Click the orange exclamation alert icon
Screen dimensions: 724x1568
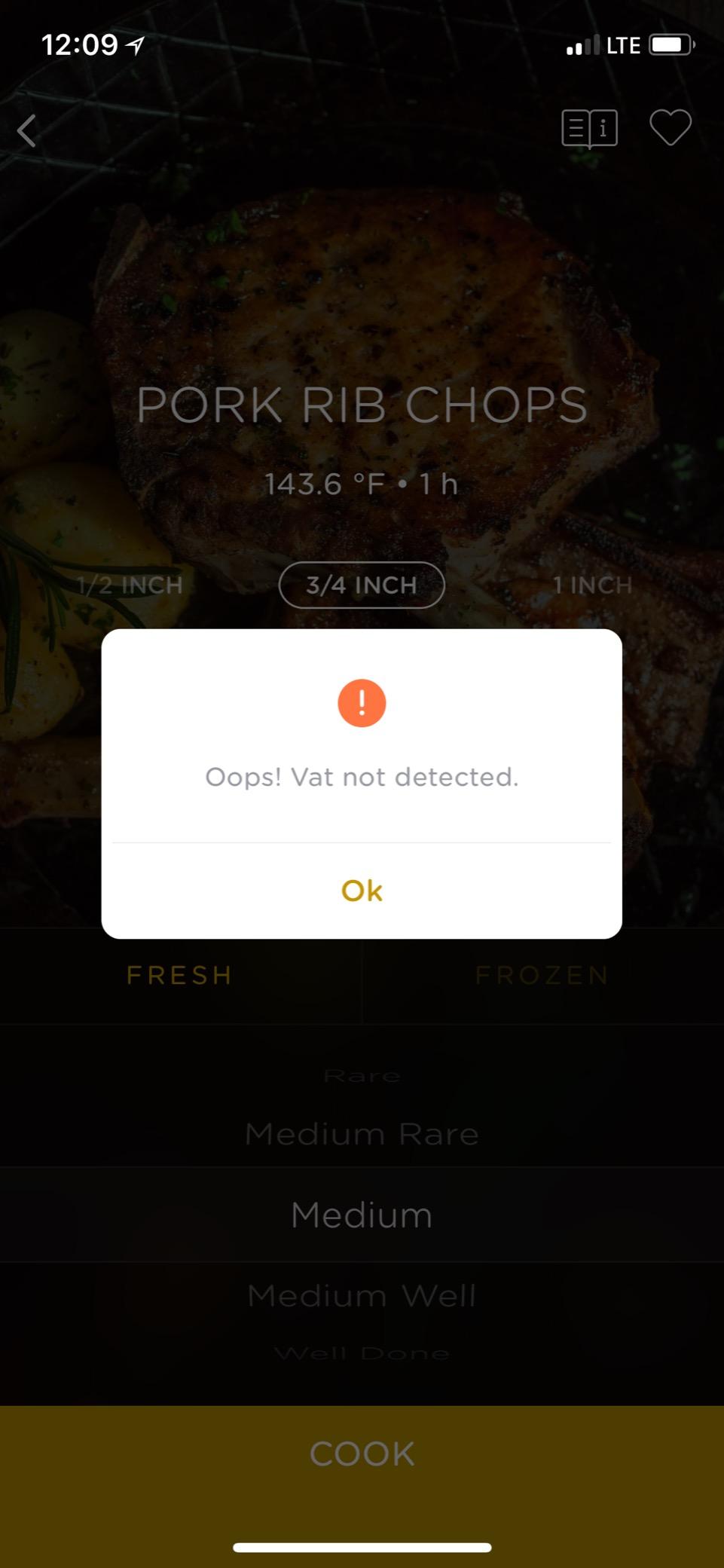click(362, 702)
